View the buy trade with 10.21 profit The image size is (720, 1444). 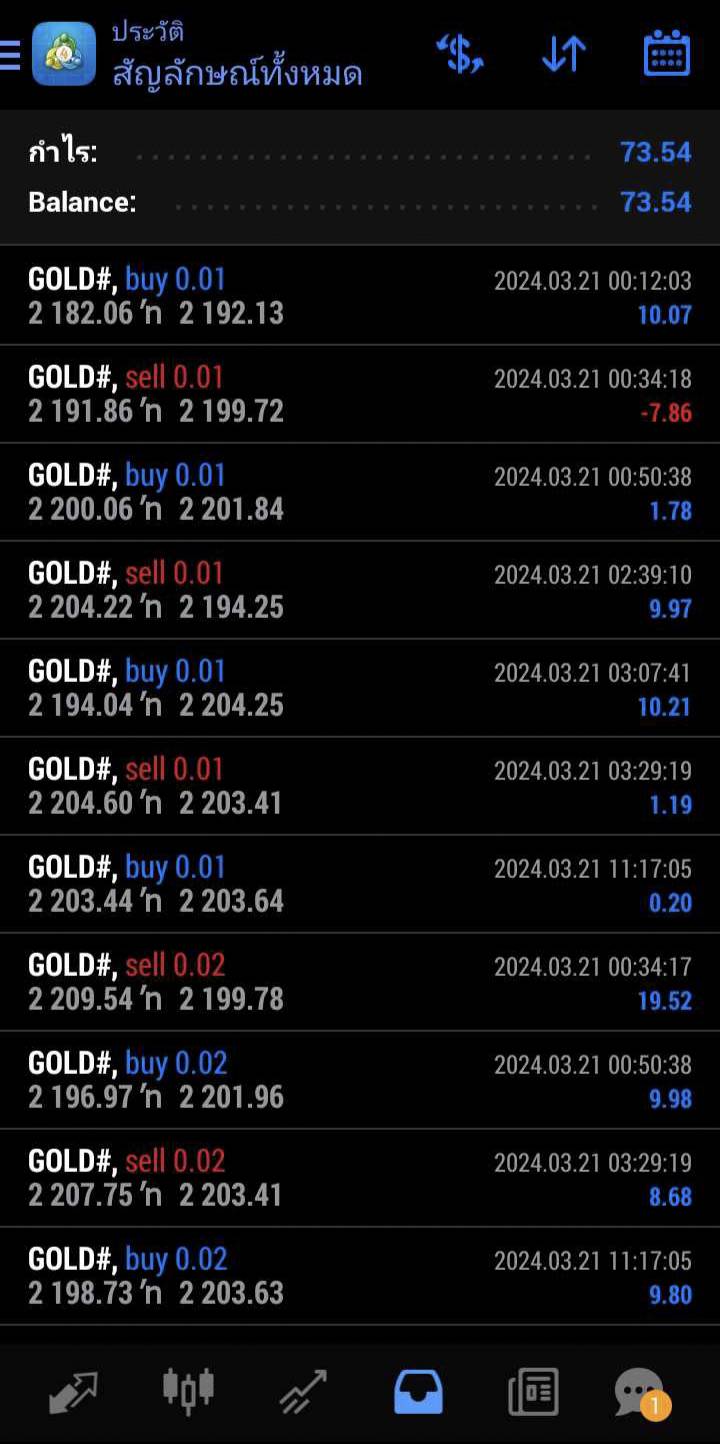[x=360, y=688]
